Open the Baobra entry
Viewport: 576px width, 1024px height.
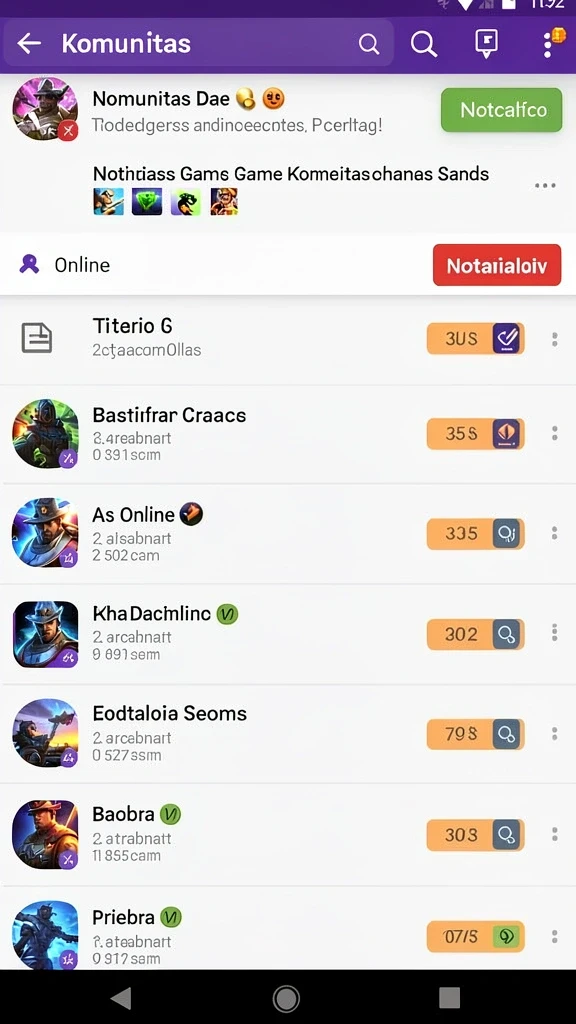[x=288, y=834]
